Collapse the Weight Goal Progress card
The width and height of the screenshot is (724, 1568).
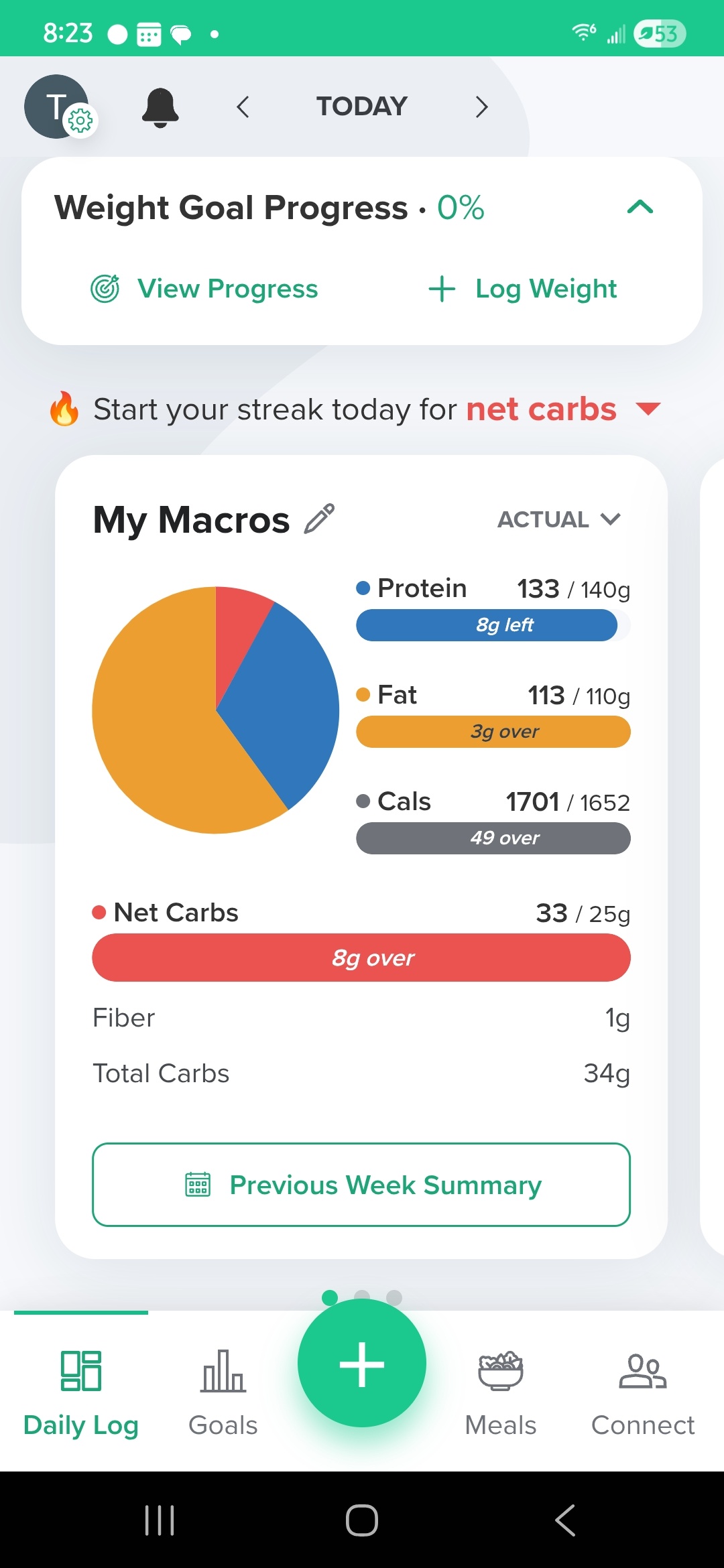tap(640, 207)
